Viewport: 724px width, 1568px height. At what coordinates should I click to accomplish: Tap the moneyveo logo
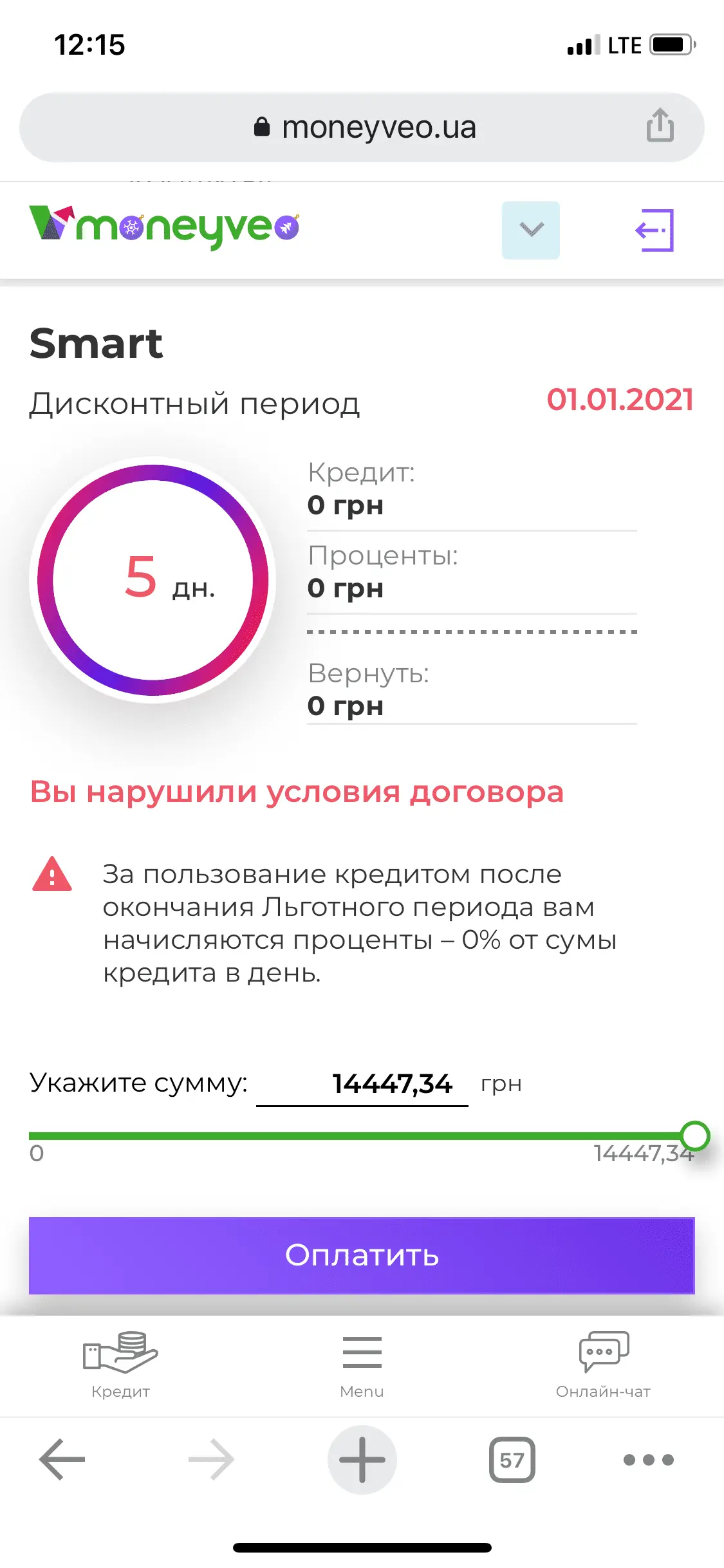(x=165, y=227)
